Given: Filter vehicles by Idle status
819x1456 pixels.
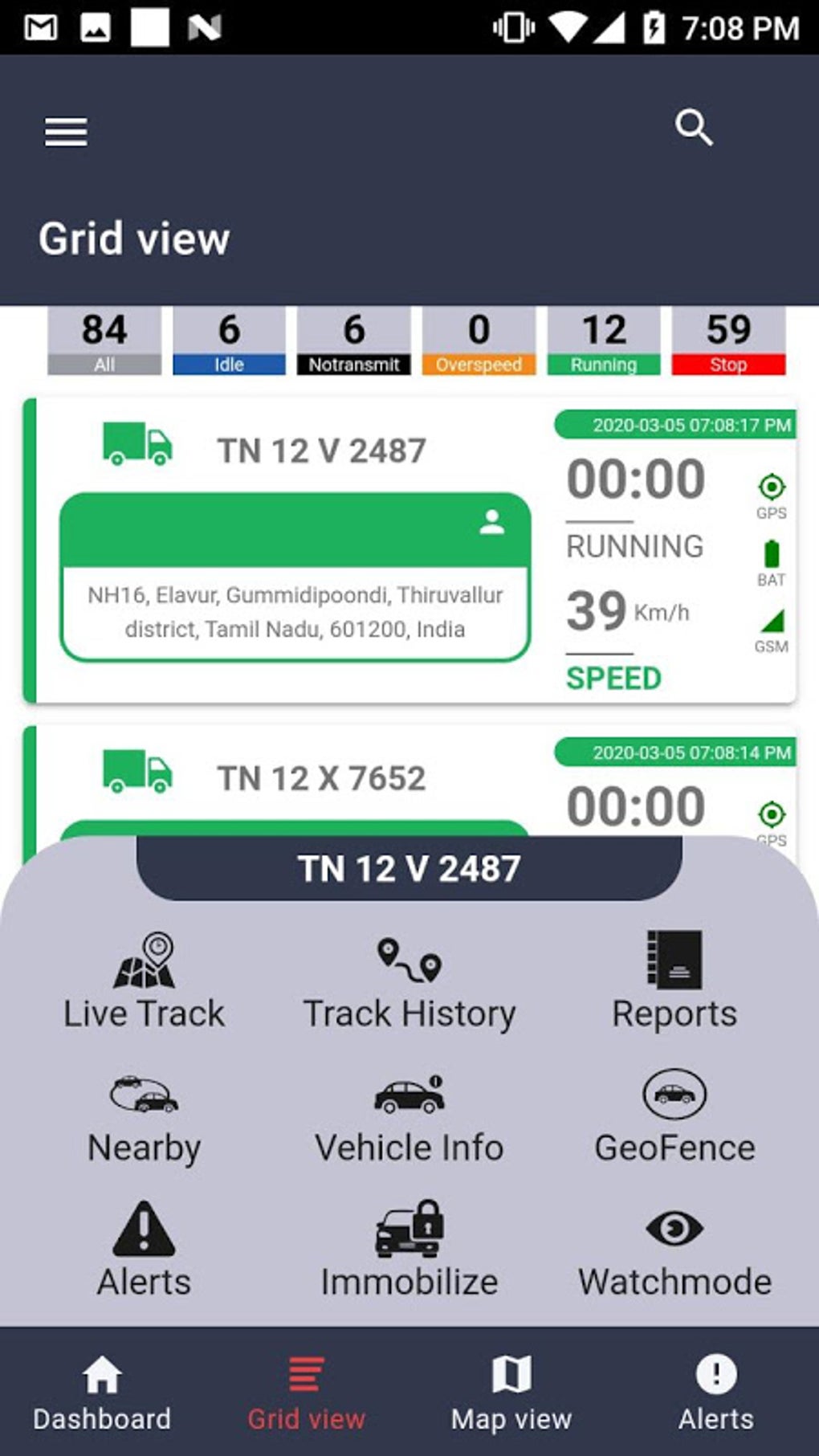Looking at the screenshot, I should click(x=229, y=341).
